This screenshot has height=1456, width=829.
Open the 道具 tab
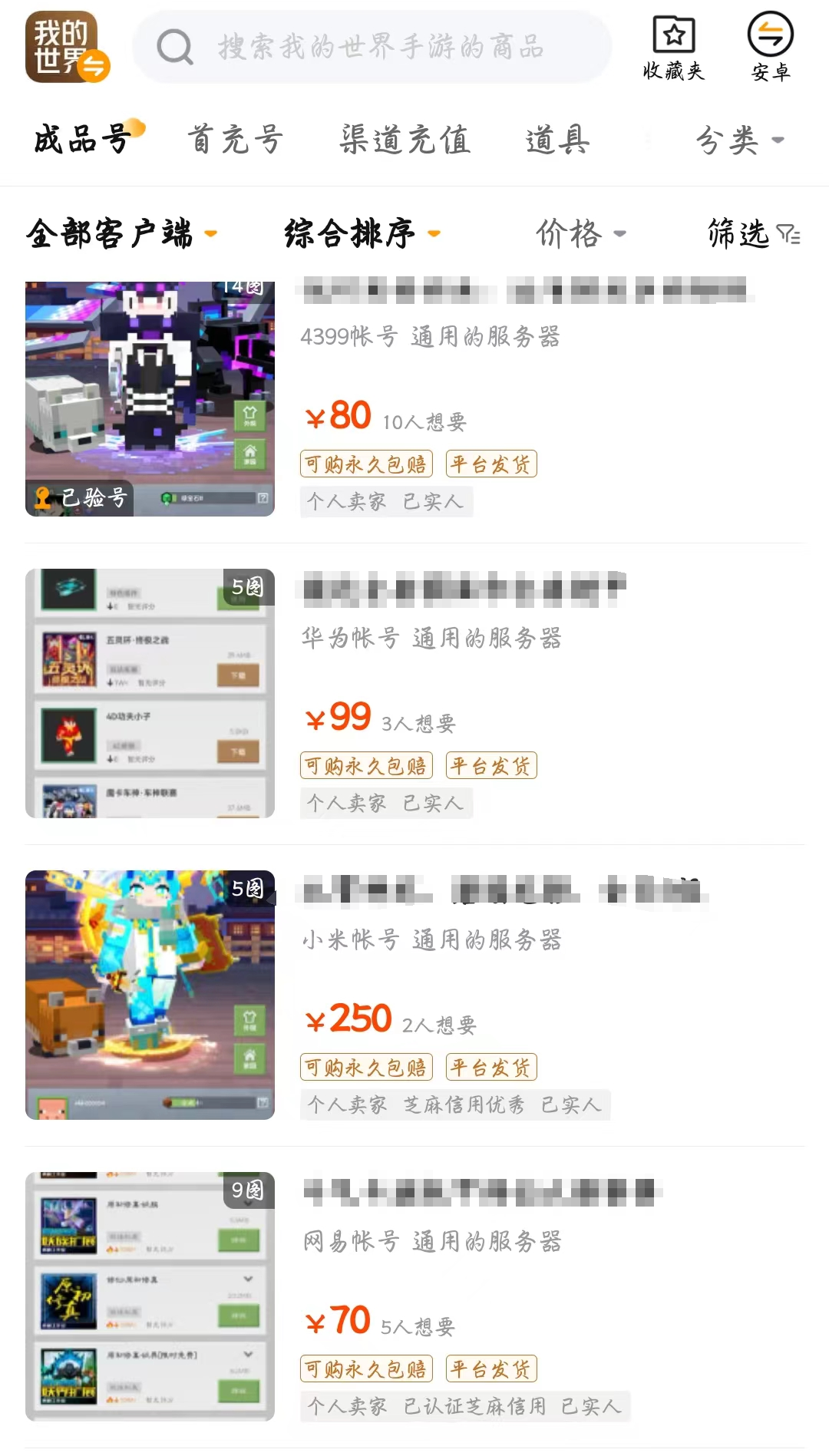click(557, 140)
